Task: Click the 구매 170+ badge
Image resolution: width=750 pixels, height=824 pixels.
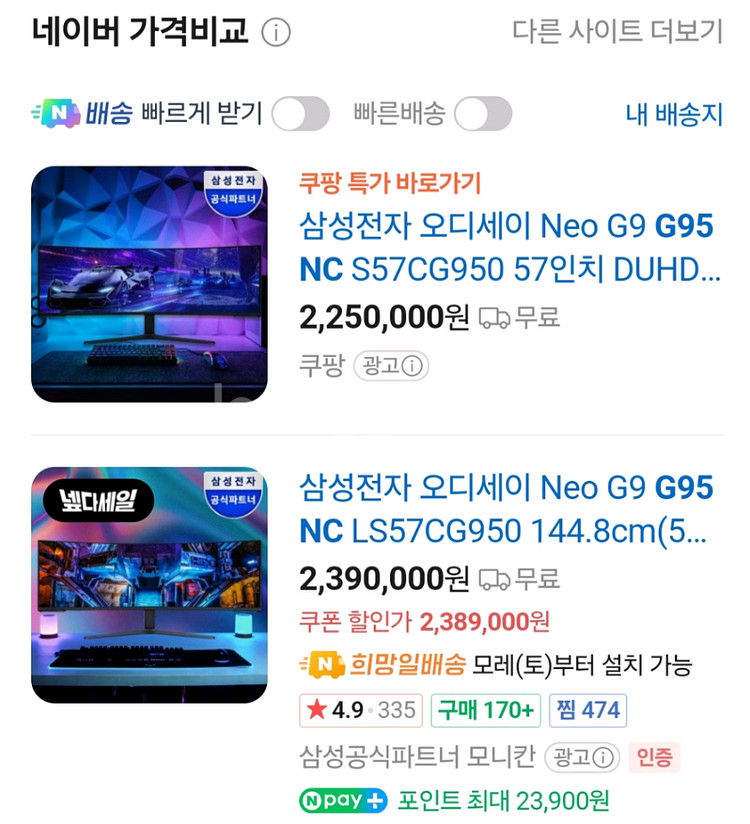Action: pos(484,711)
